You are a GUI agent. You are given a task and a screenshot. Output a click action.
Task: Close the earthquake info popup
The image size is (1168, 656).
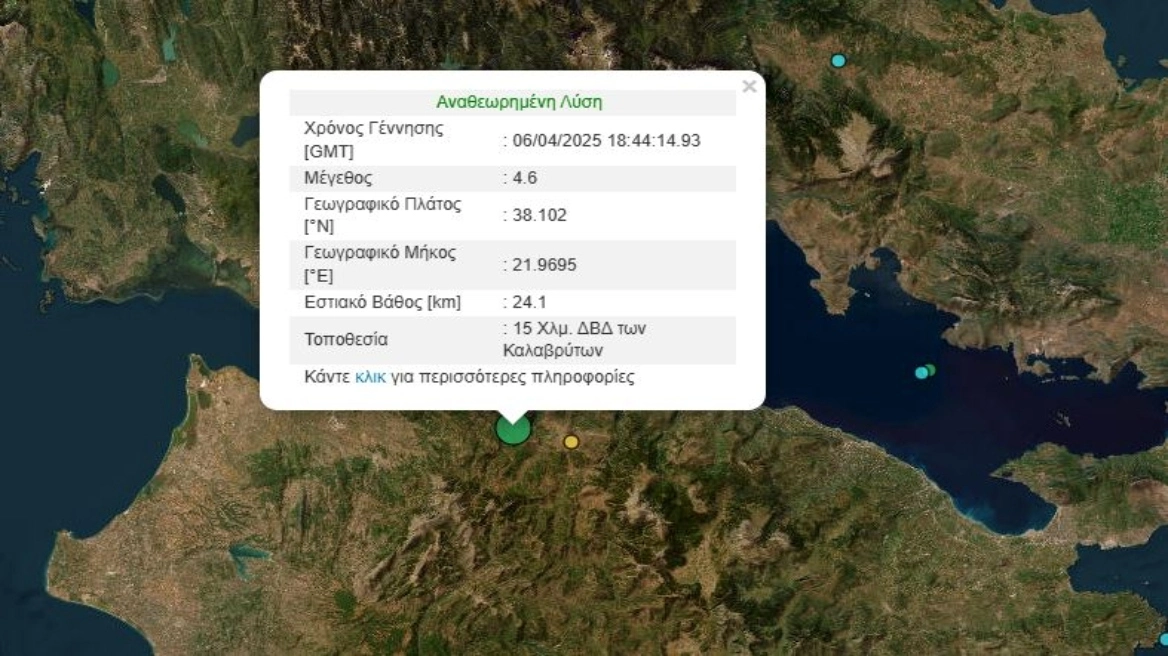coord(749,87)
